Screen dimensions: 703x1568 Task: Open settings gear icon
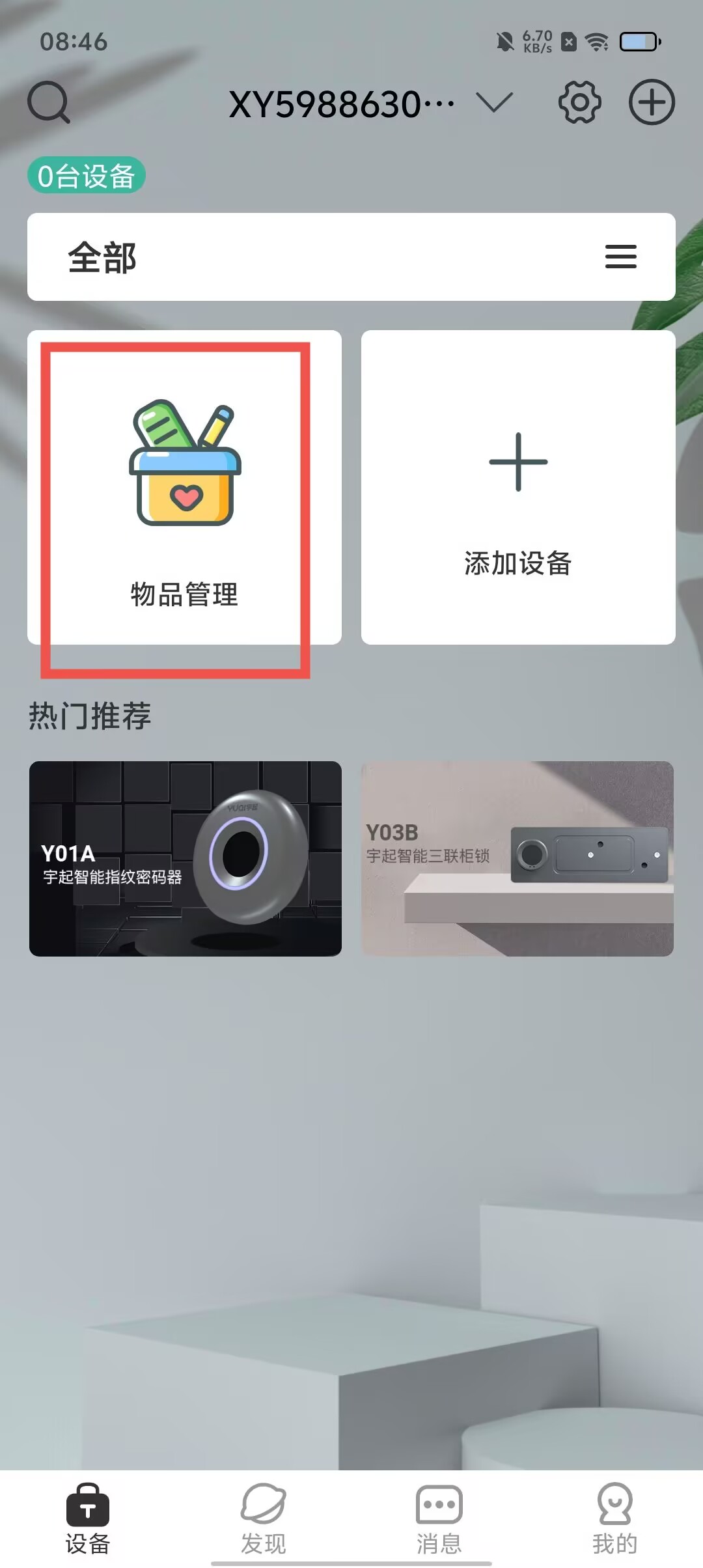[x=579, y=102]
